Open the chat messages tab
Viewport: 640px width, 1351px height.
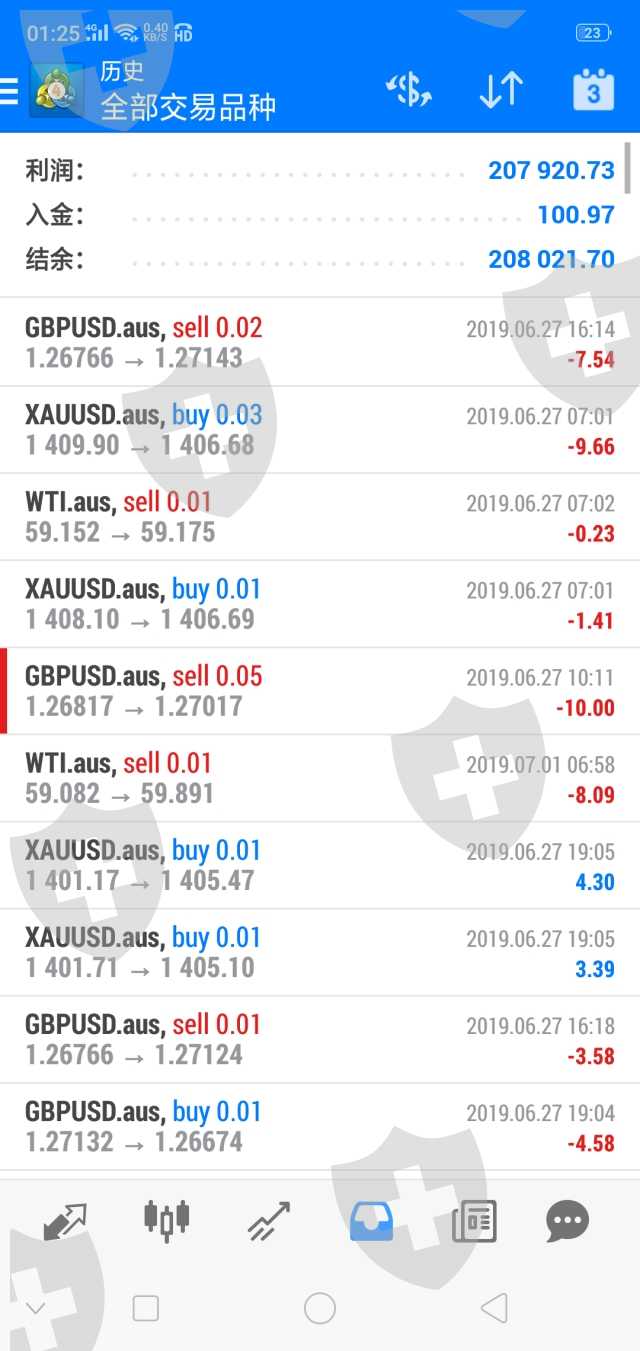(568, 1221)
